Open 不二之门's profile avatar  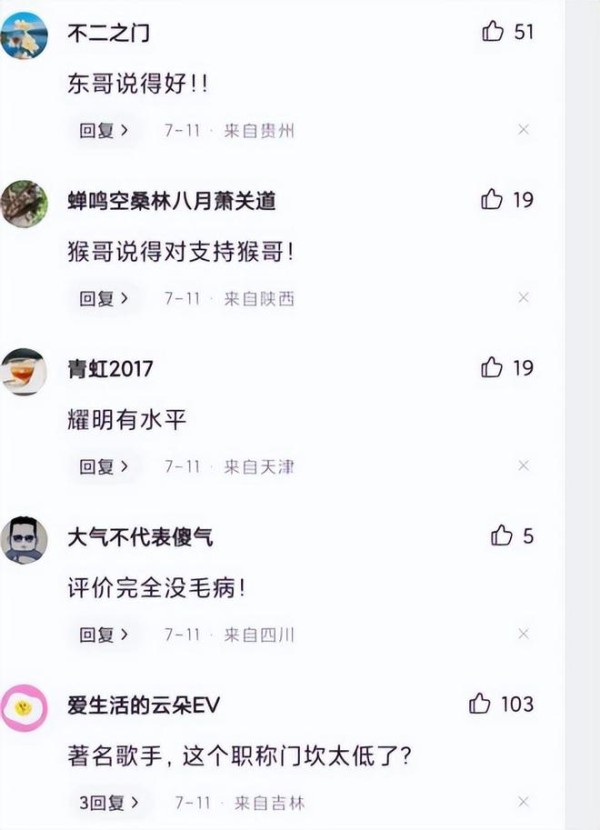[x=25, y=35]
